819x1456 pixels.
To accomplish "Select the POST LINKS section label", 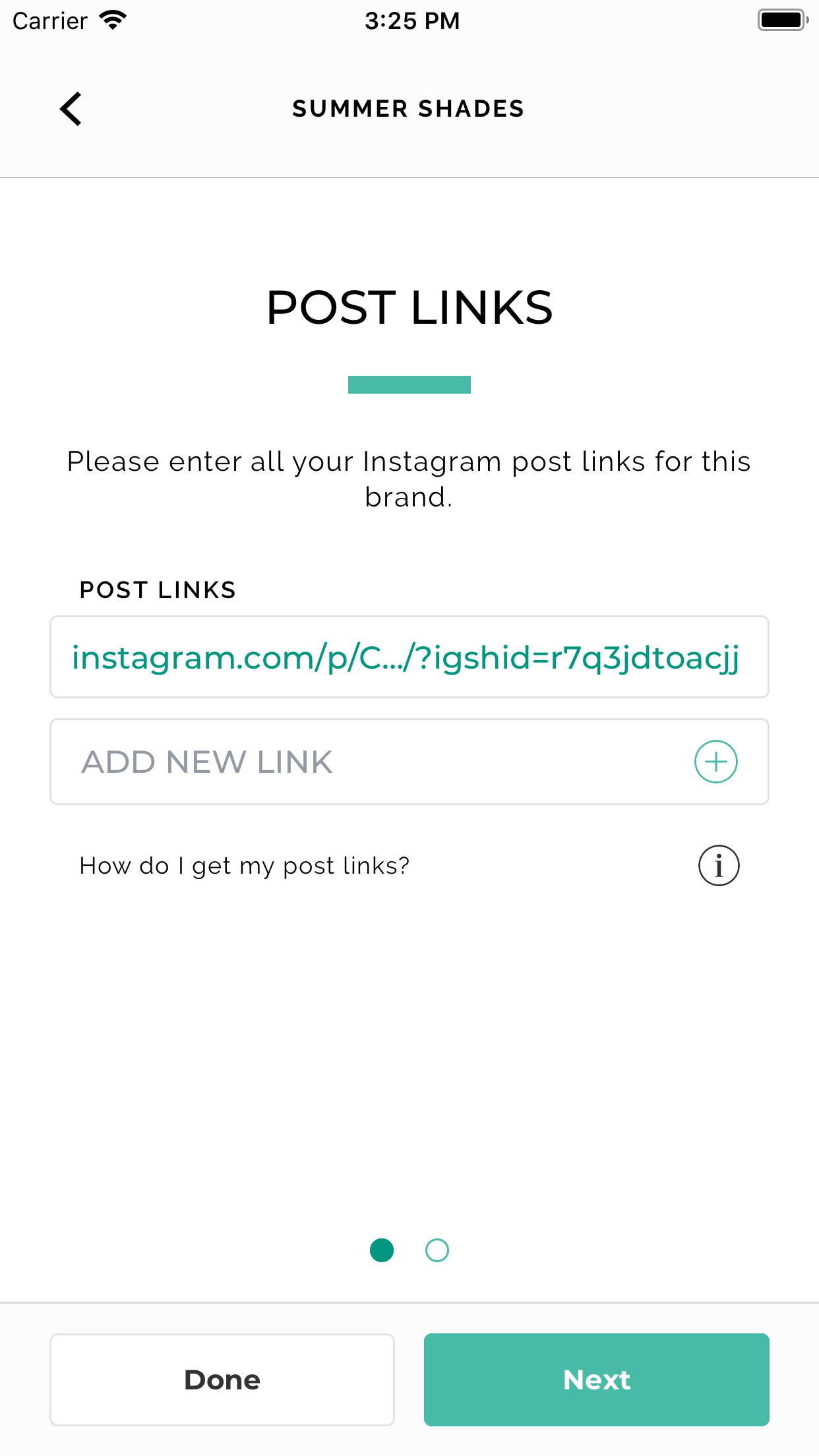I will [158, 589].
